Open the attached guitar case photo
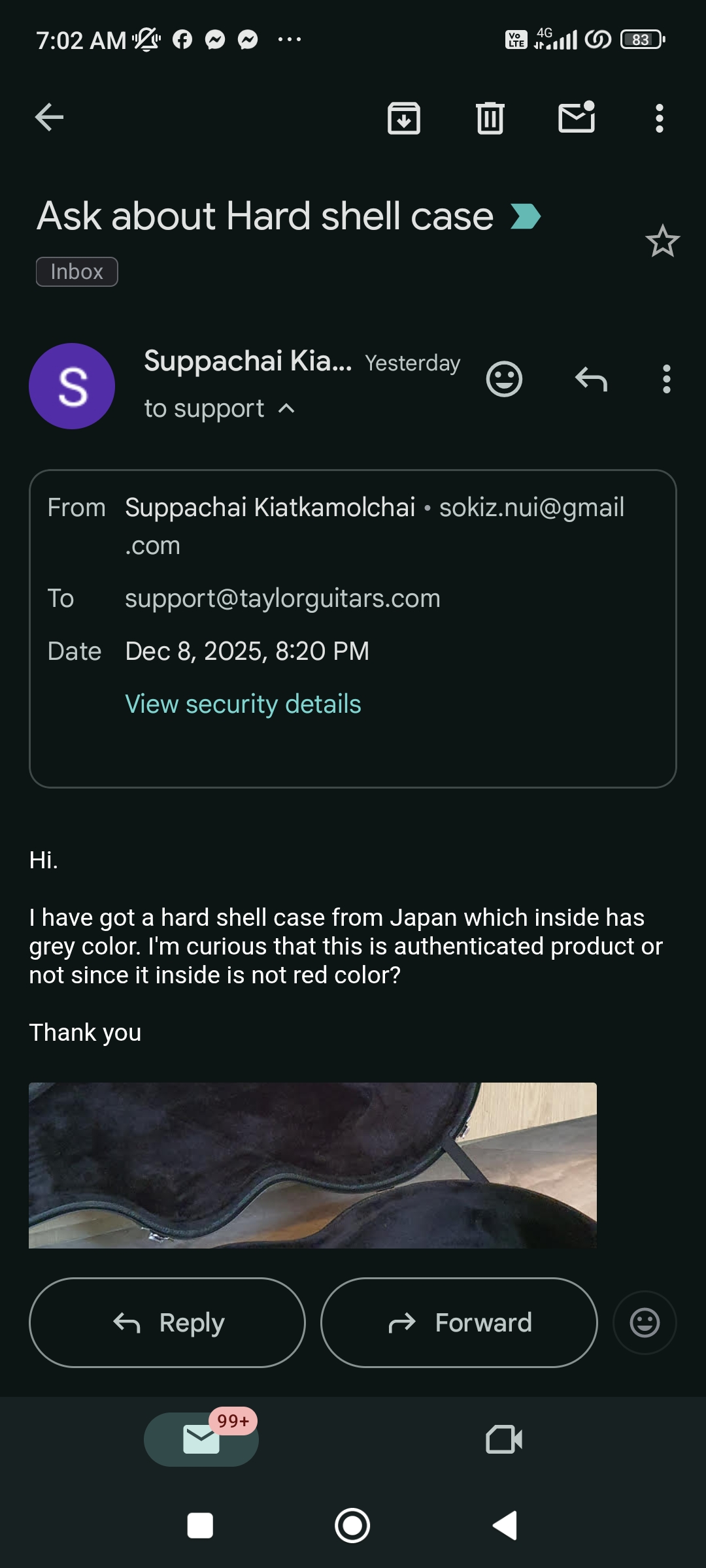The image size is (706, 1568). coord(312,1165)
